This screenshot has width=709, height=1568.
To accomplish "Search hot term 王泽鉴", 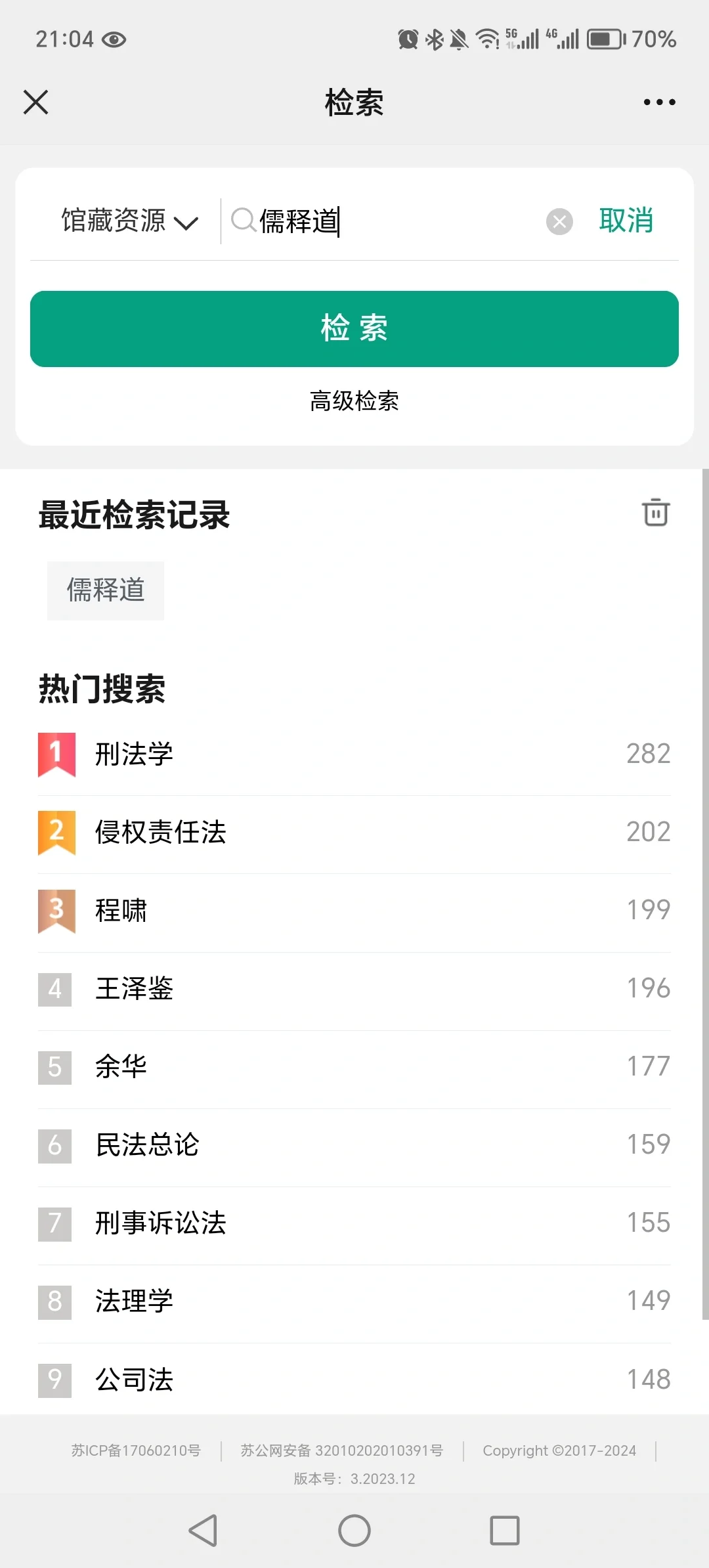I will [354, 989].
